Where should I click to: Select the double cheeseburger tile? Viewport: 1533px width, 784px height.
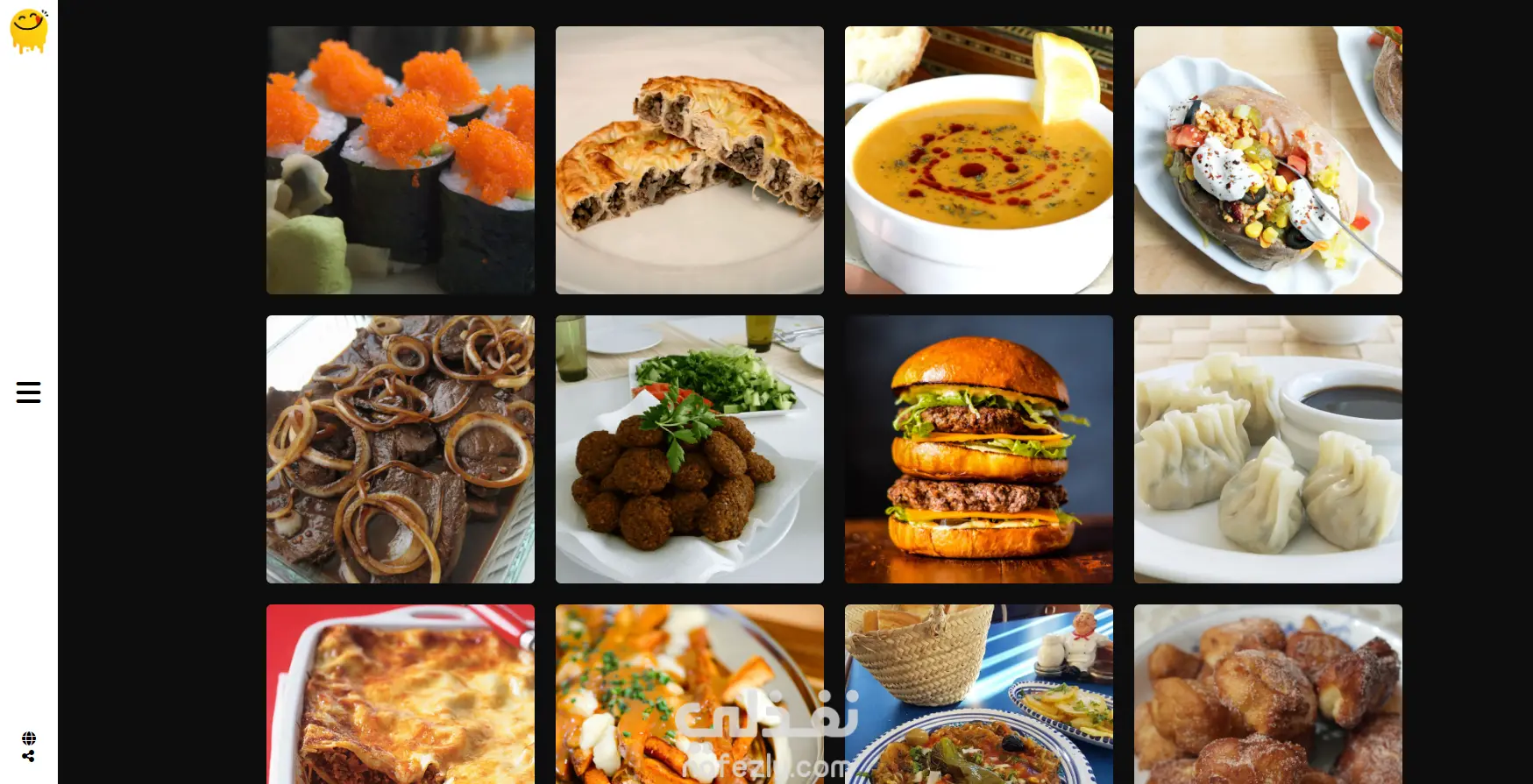978,449
